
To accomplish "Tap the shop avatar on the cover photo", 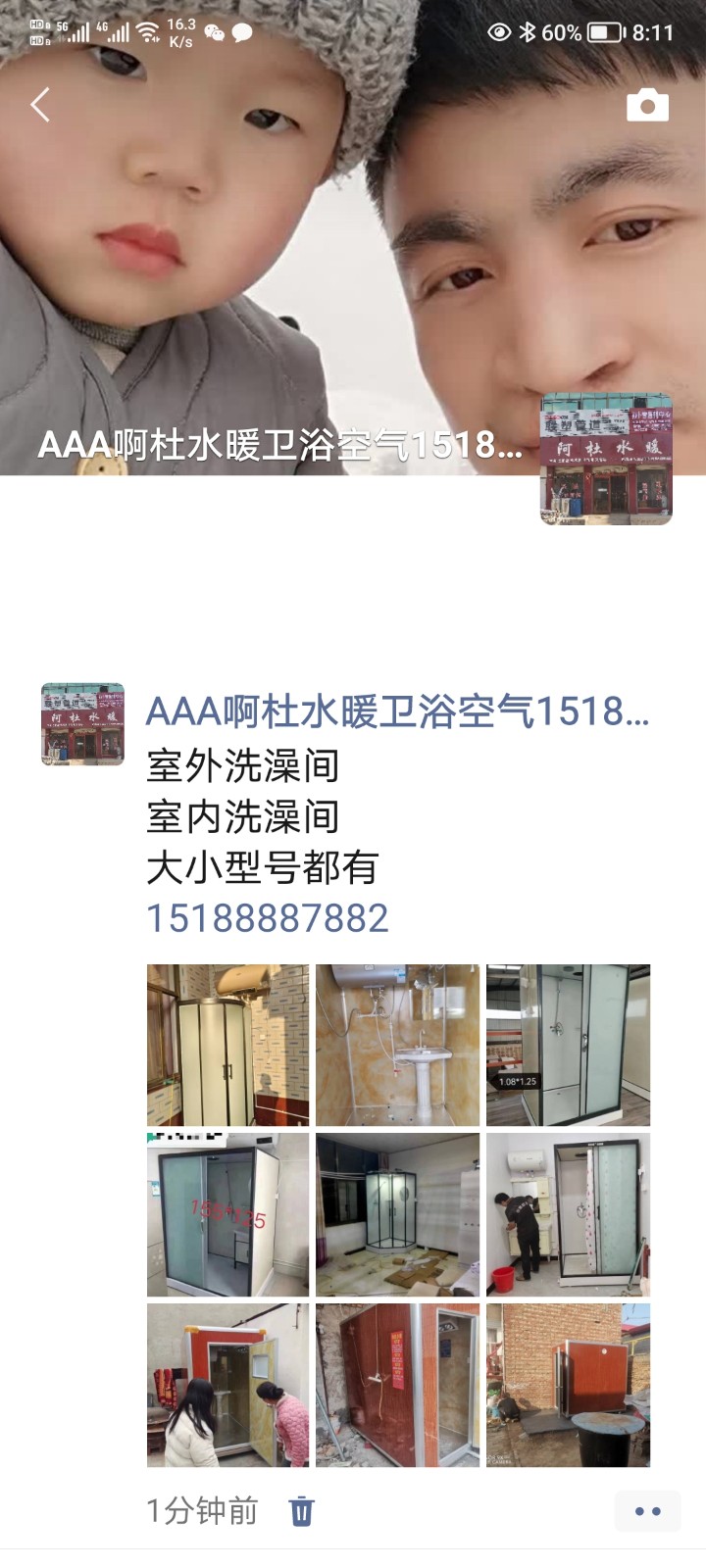I will coord(606,459).
